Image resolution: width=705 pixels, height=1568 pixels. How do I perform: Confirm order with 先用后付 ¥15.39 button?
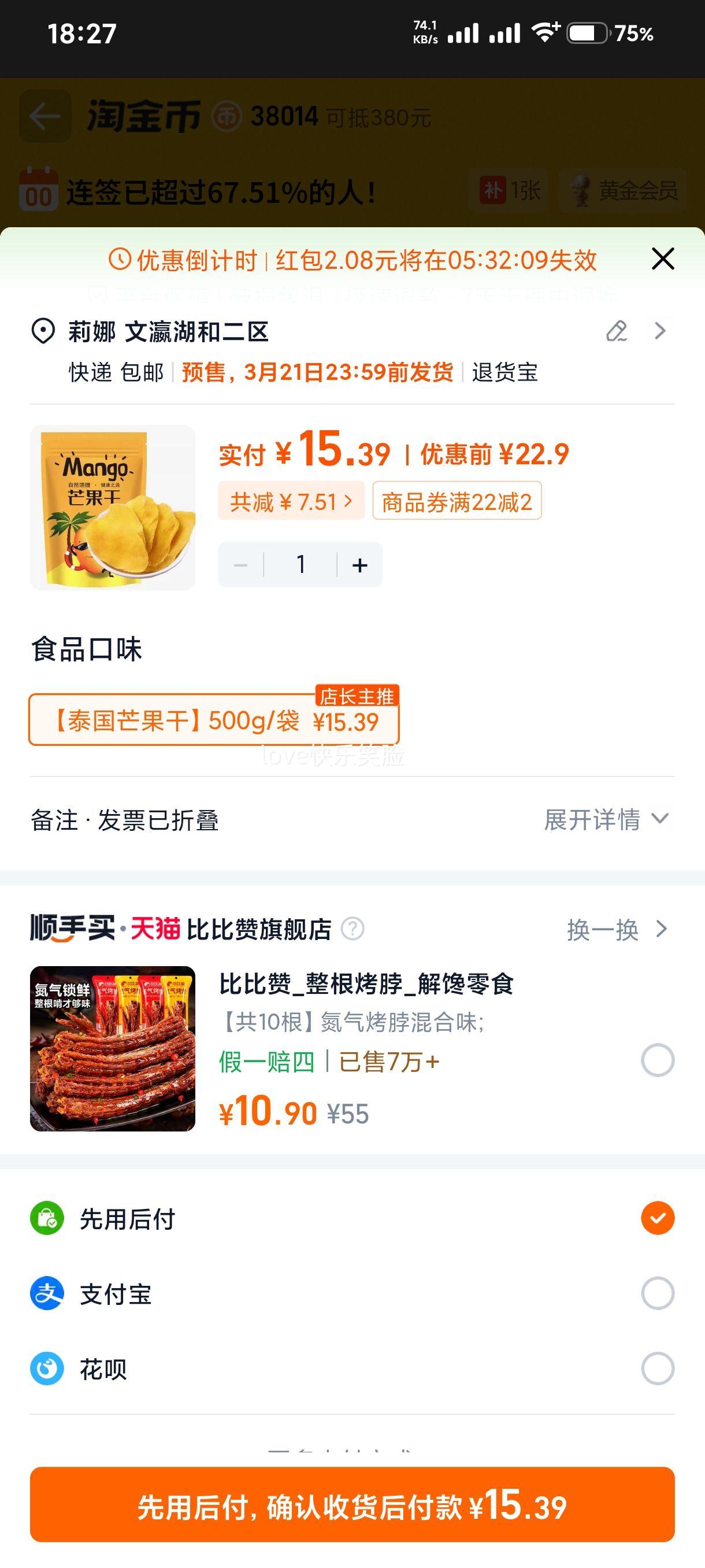[x=352, y=1505]
